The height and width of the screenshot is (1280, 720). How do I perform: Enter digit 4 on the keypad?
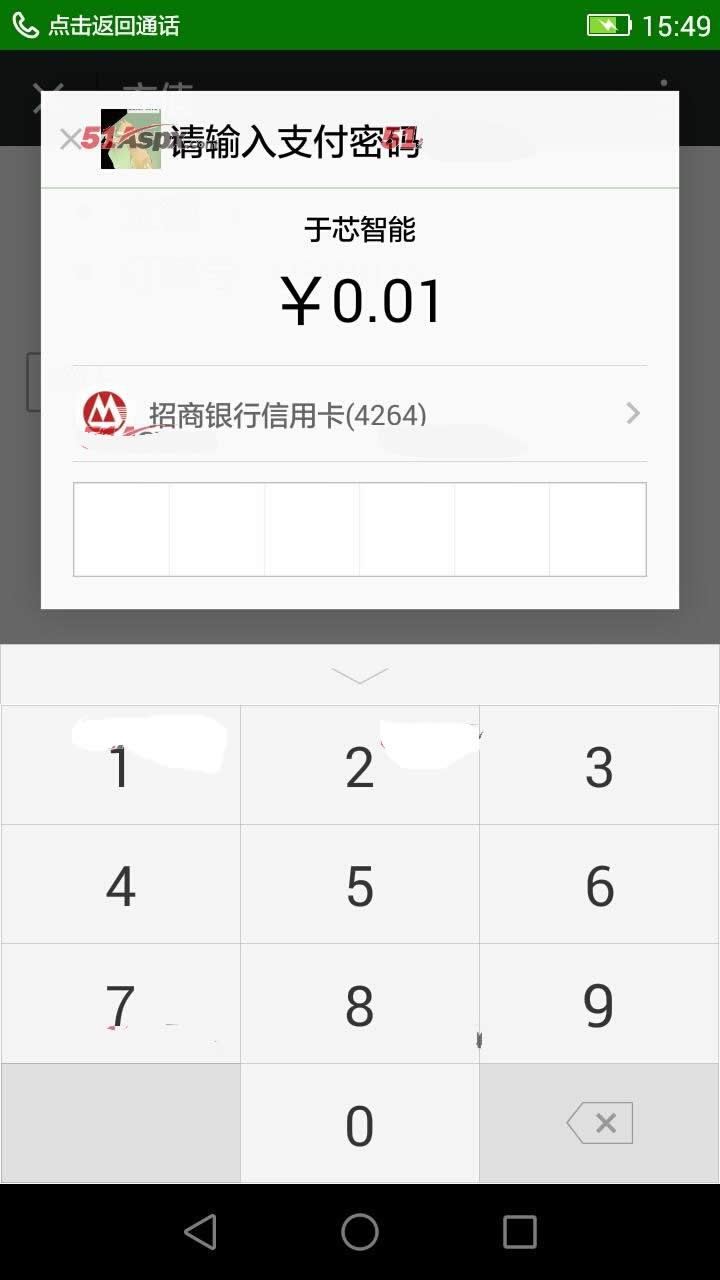(x=120, y=885)
